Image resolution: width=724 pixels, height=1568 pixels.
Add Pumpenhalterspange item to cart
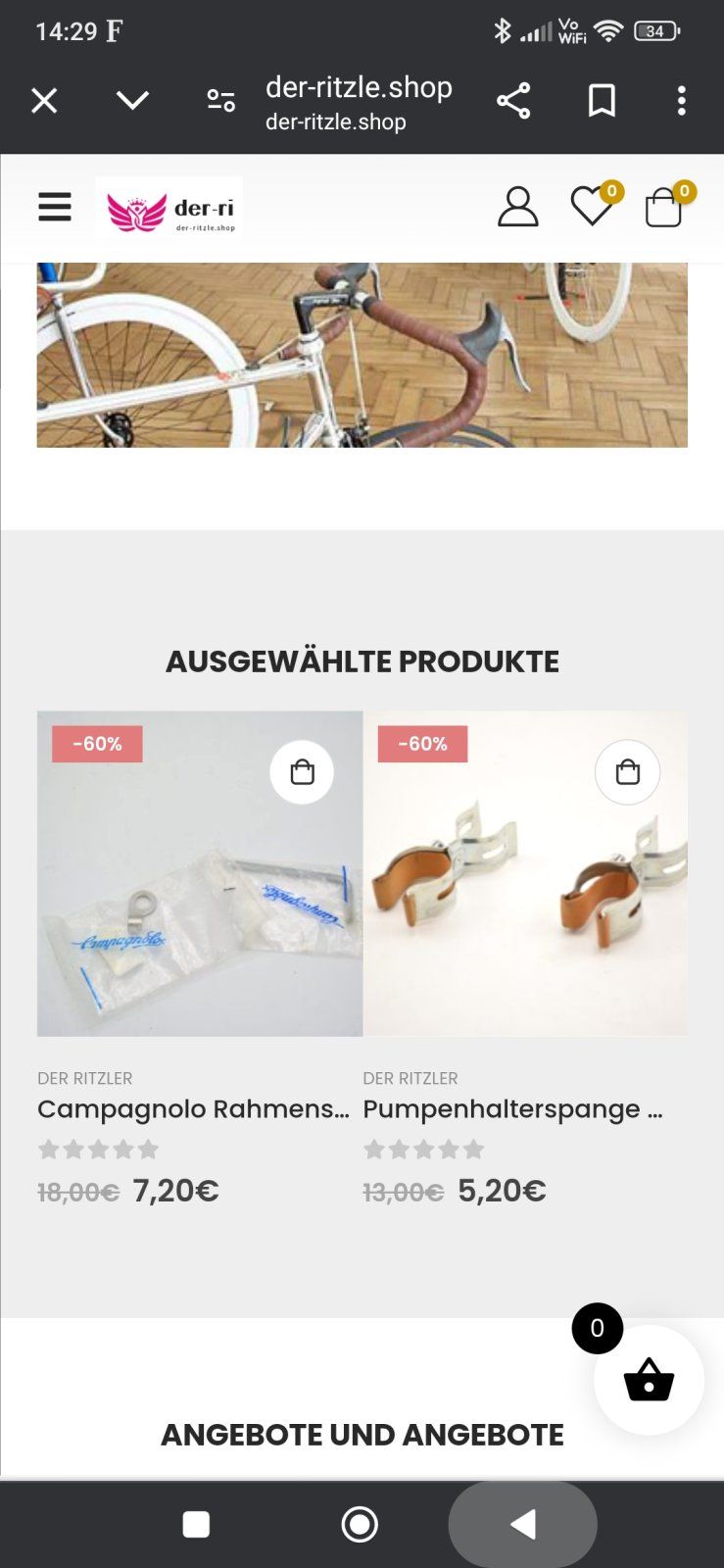(627, 772)
